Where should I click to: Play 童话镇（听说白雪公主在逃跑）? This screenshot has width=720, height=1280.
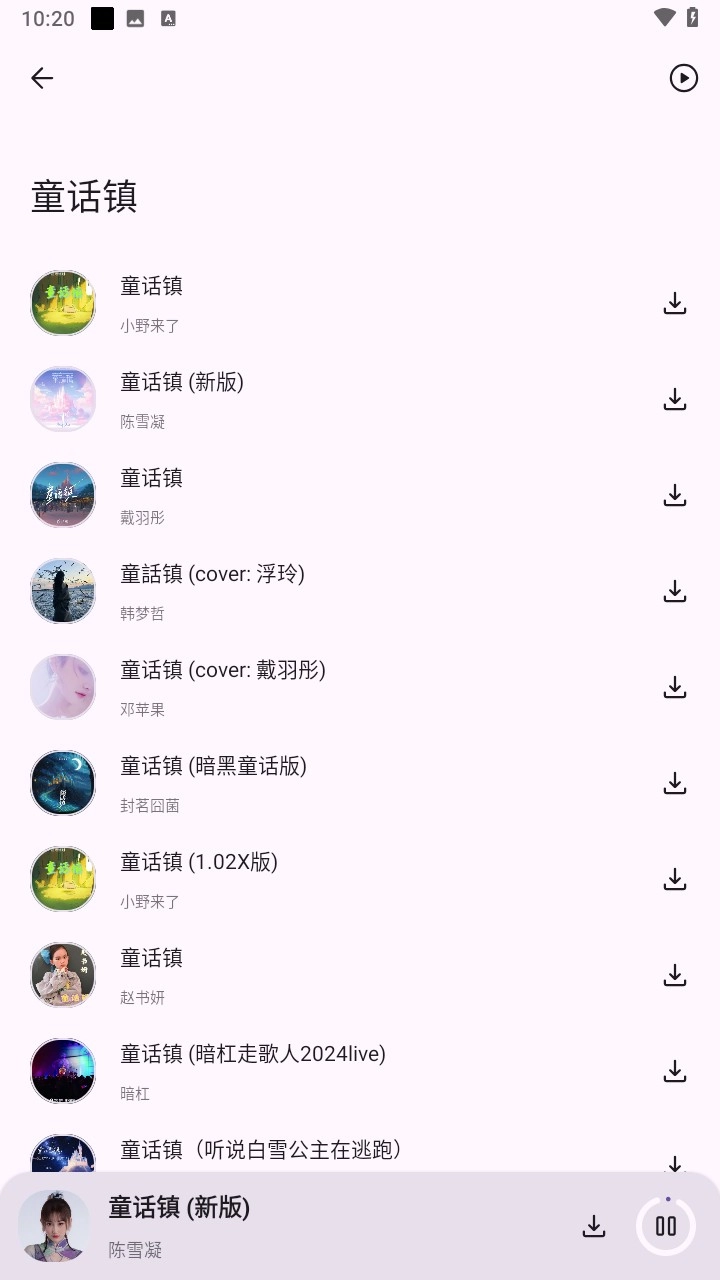click(x=300, y=1150)
